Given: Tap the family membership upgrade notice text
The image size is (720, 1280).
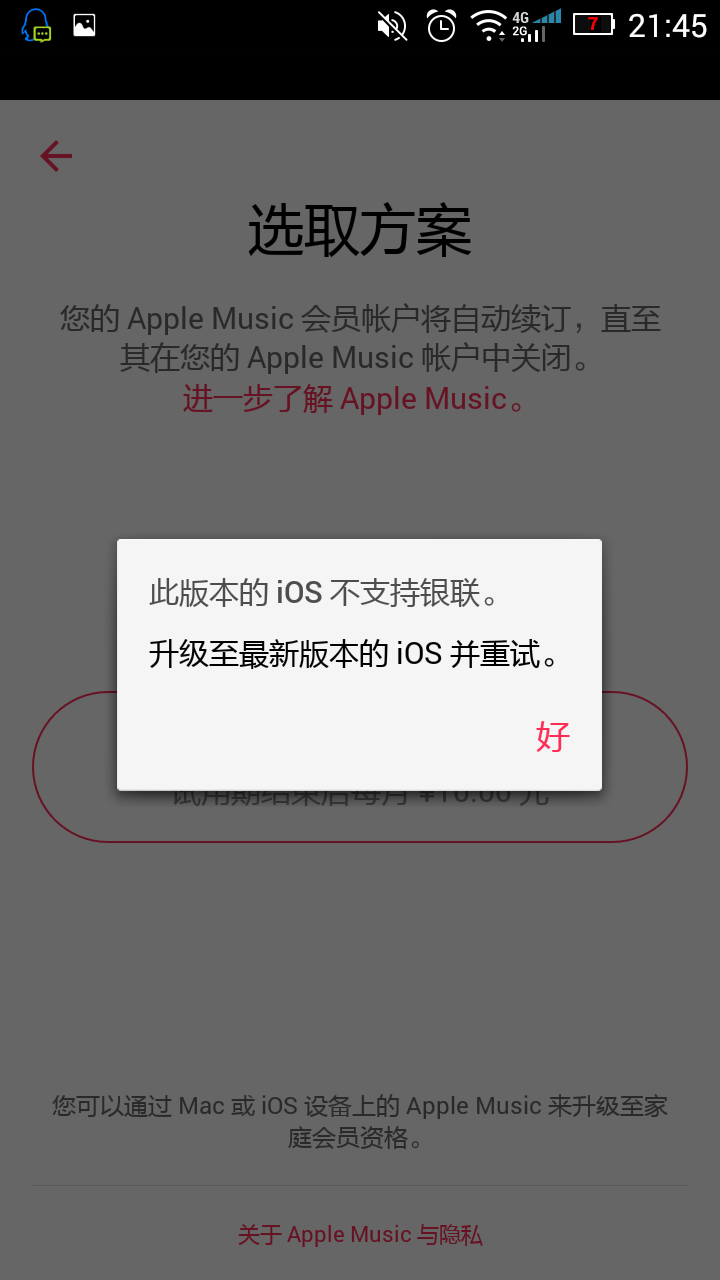Looking at the screenshot, I should [x=358, y=1124].
